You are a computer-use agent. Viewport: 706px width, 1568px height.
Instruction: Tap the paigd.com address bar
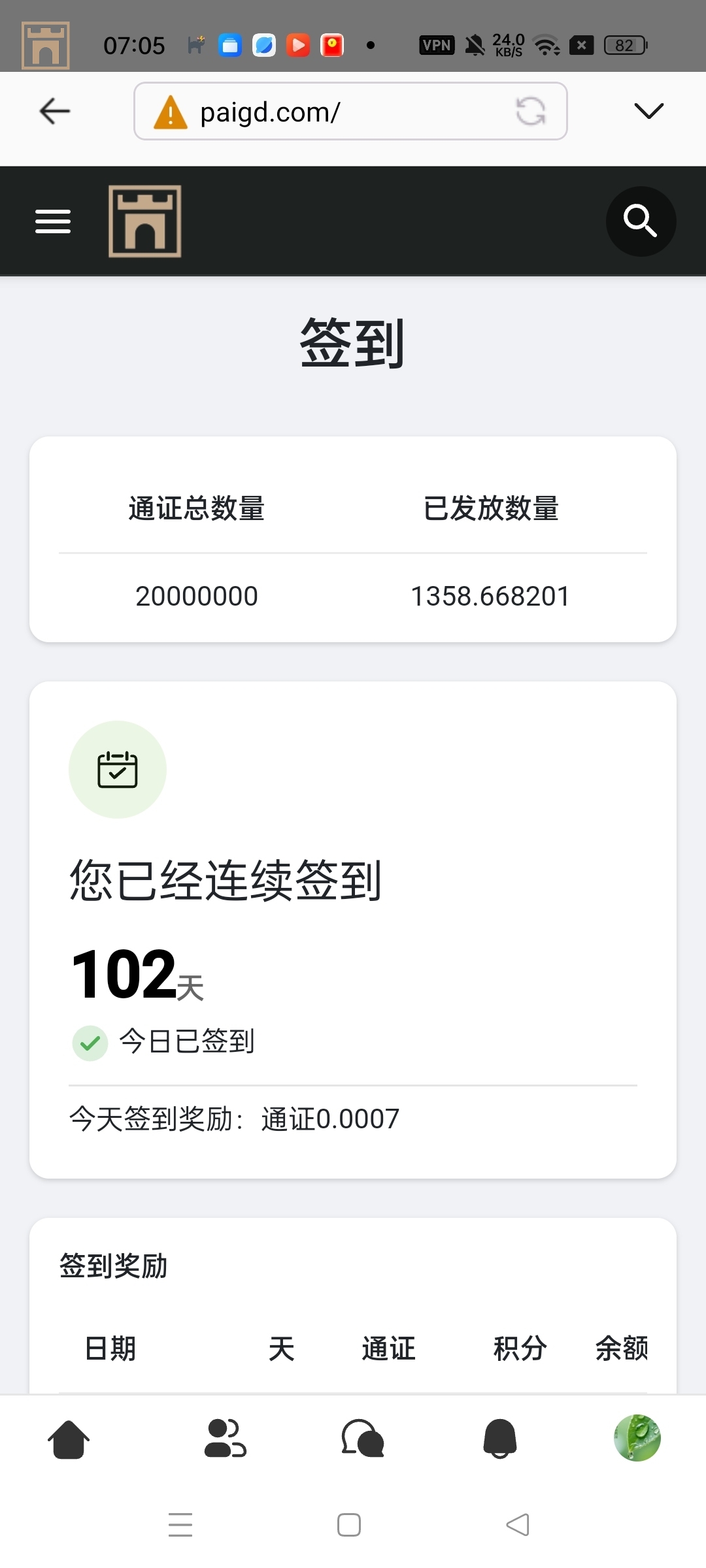(x=327, y=112)
